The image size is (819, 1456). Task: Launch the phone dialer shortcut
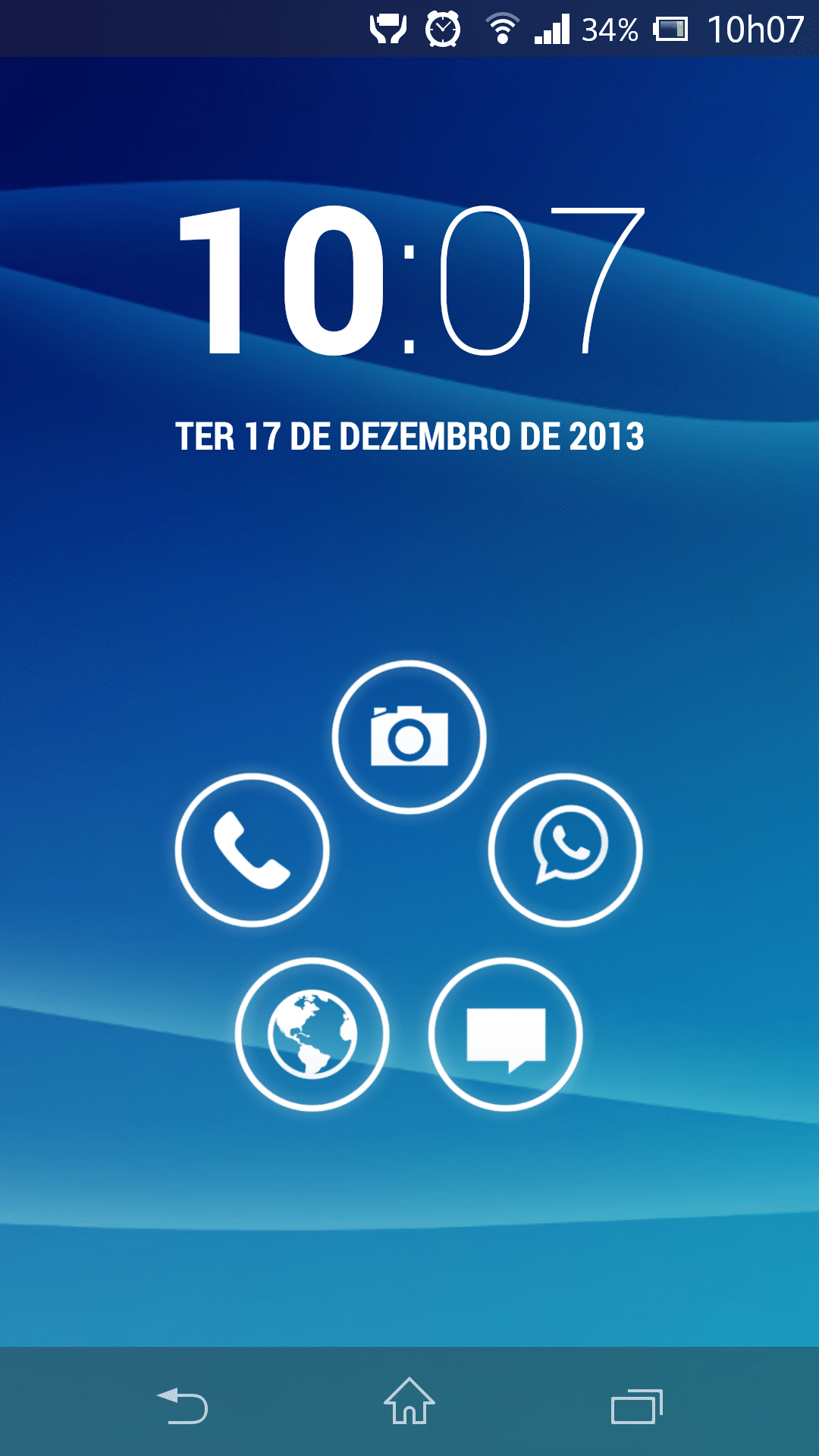pos(252,849)
